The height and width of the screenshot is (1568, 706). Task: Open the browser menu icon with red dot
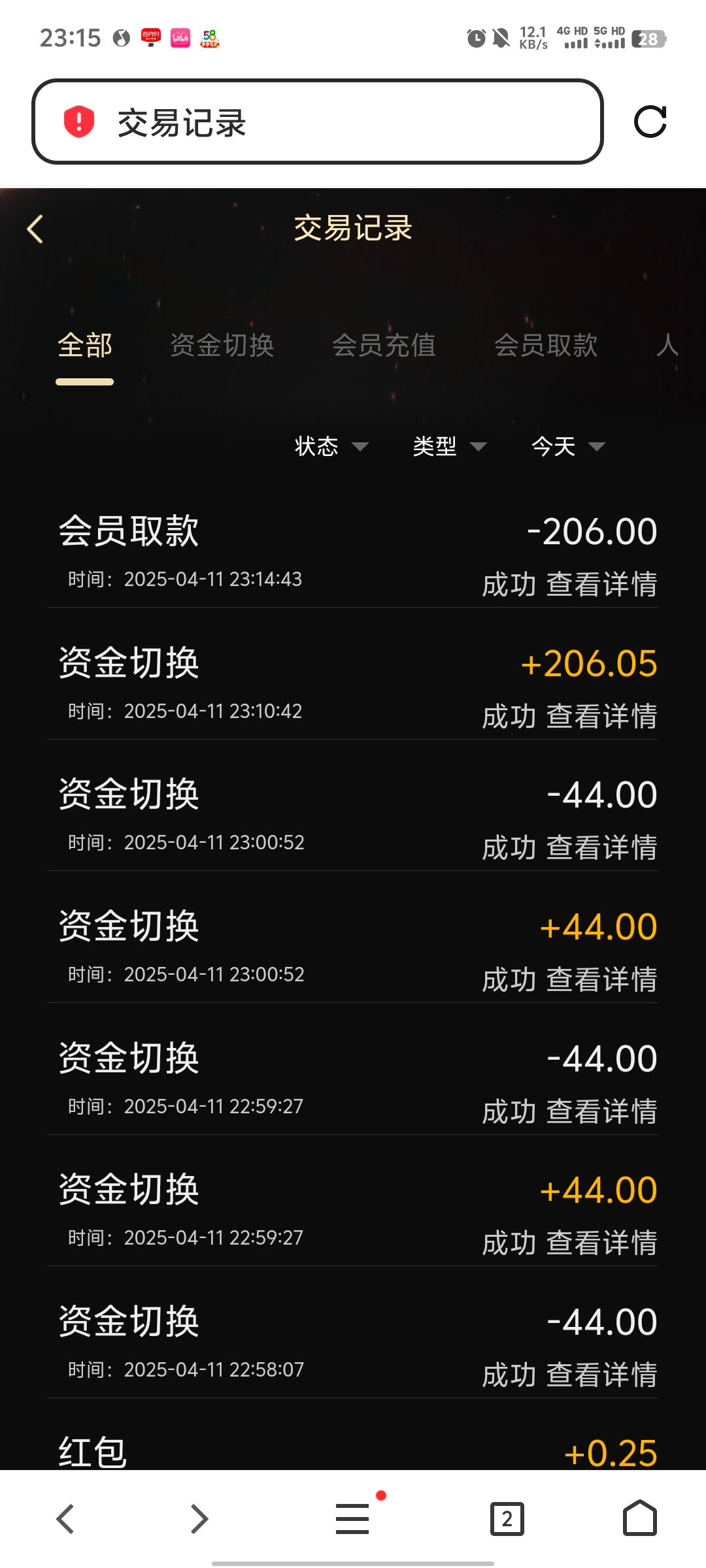351,1519
